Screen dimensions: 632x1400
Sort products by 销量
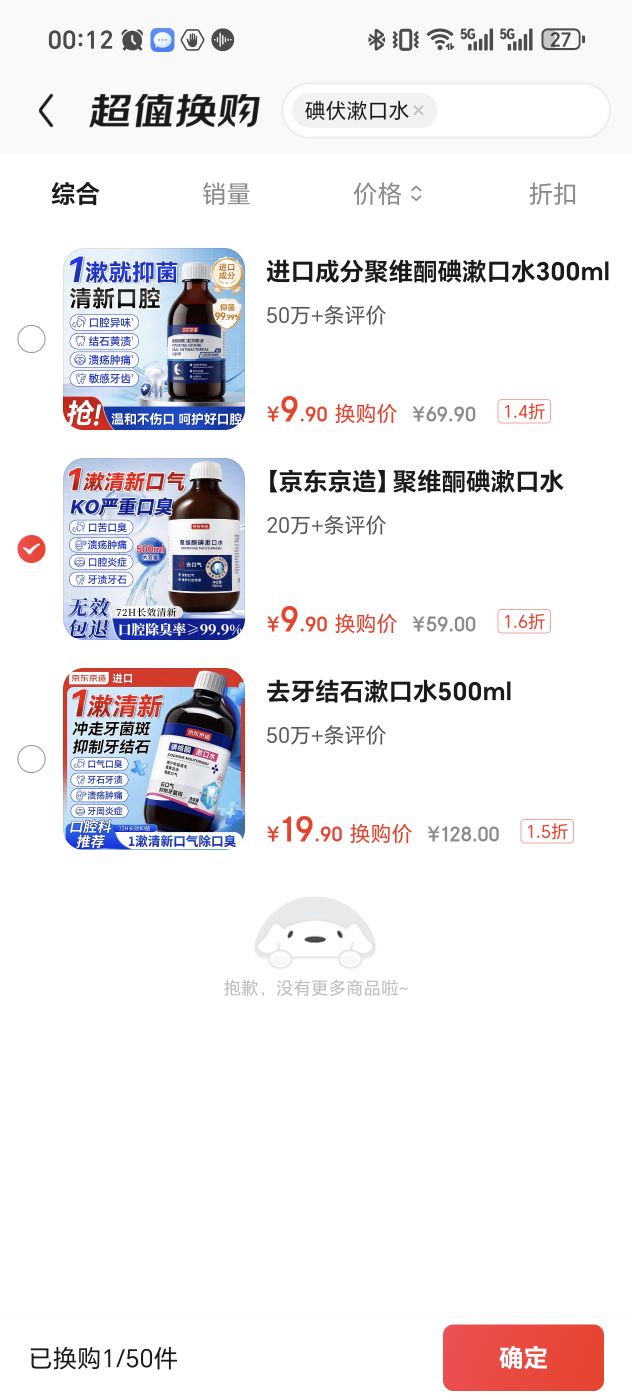click(226, 194)
